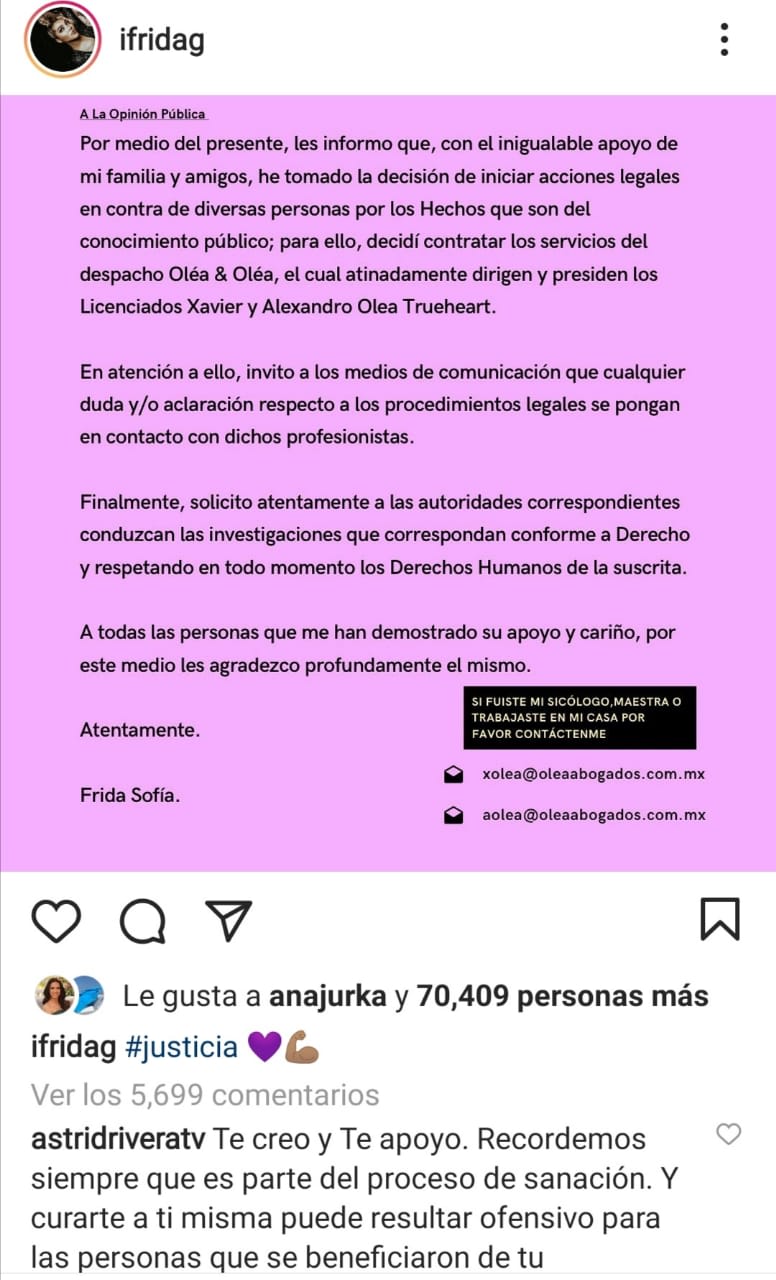This screenshot has height=1280, width=776.
Task: Bookmark this post
Action: (x=720, y=919)
